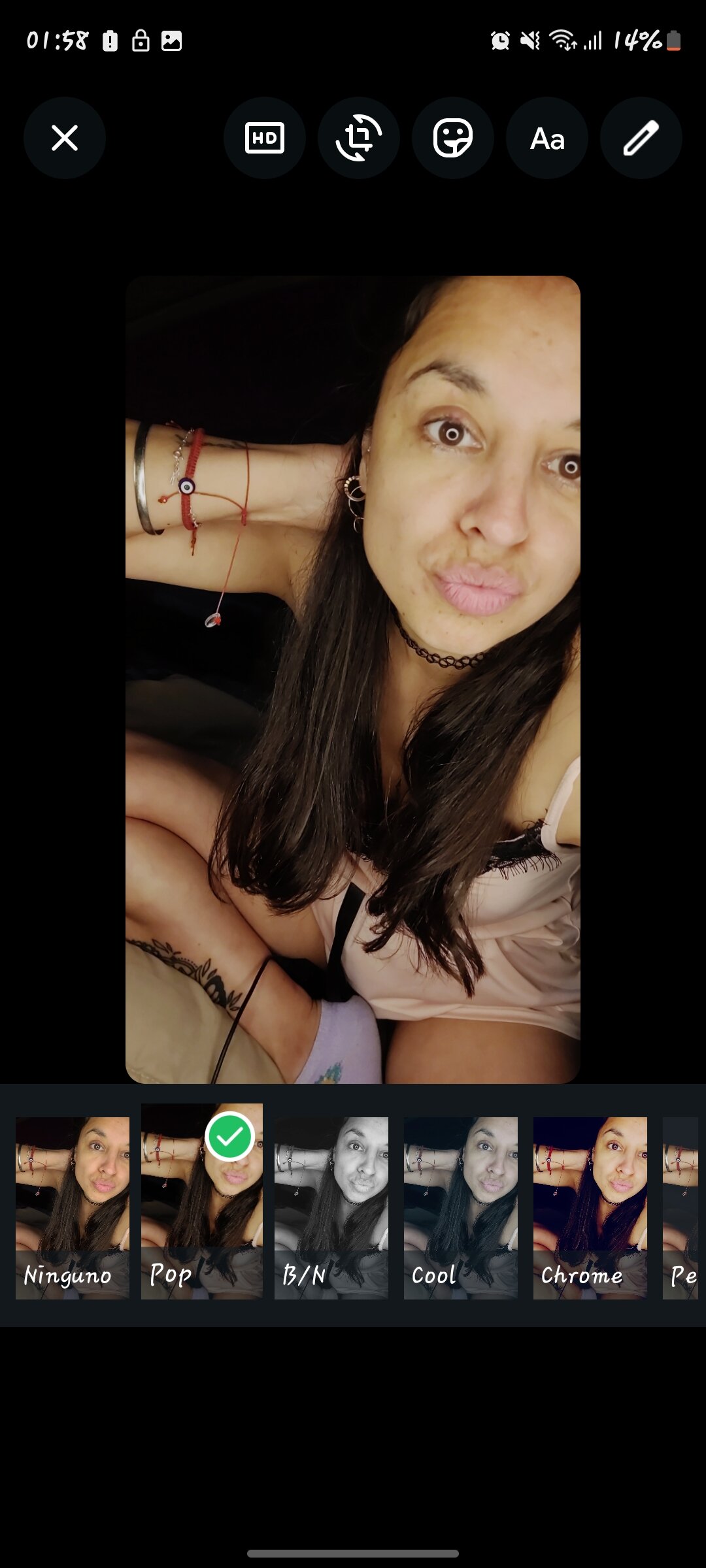Screen dimensions: 706x1568
Task: Open the pencil drawing tool
Action: pyautogui.click(x=641, y=138)
